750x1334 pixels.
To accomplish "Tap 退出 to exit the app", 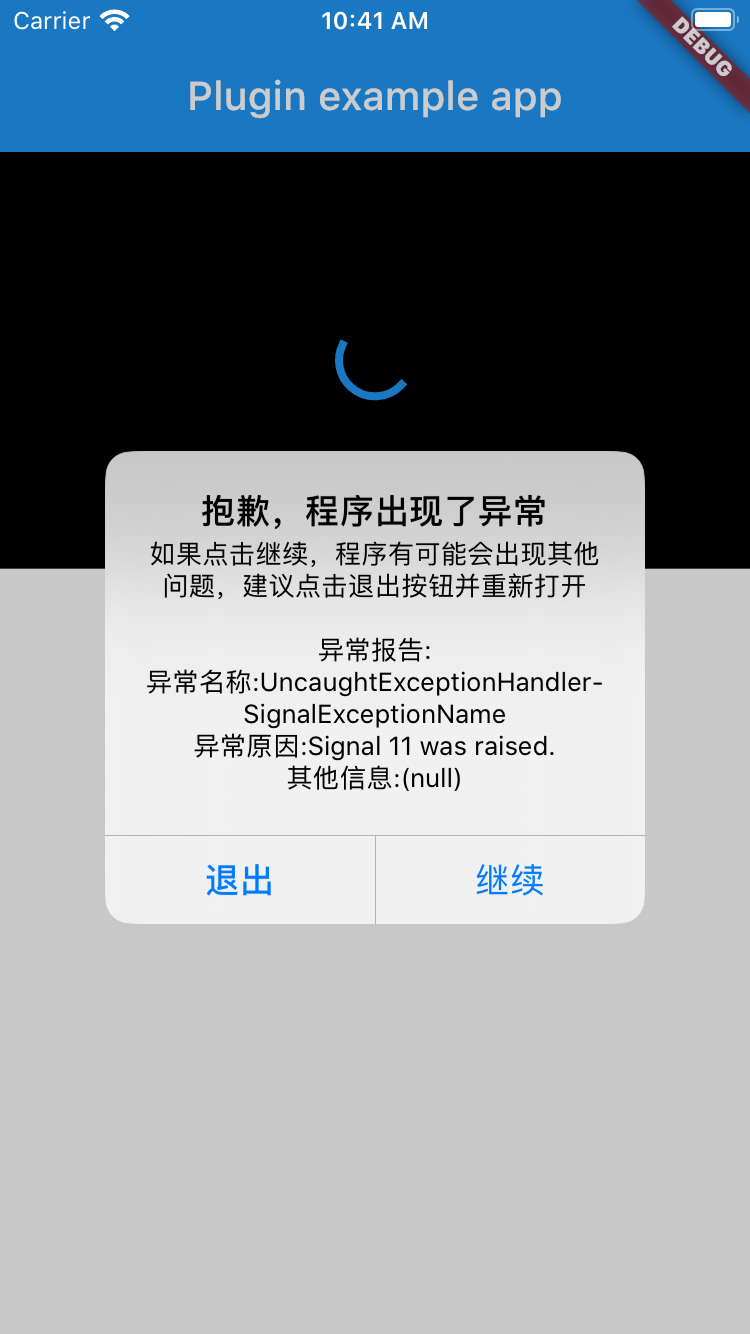I will (x=240, y=880).
